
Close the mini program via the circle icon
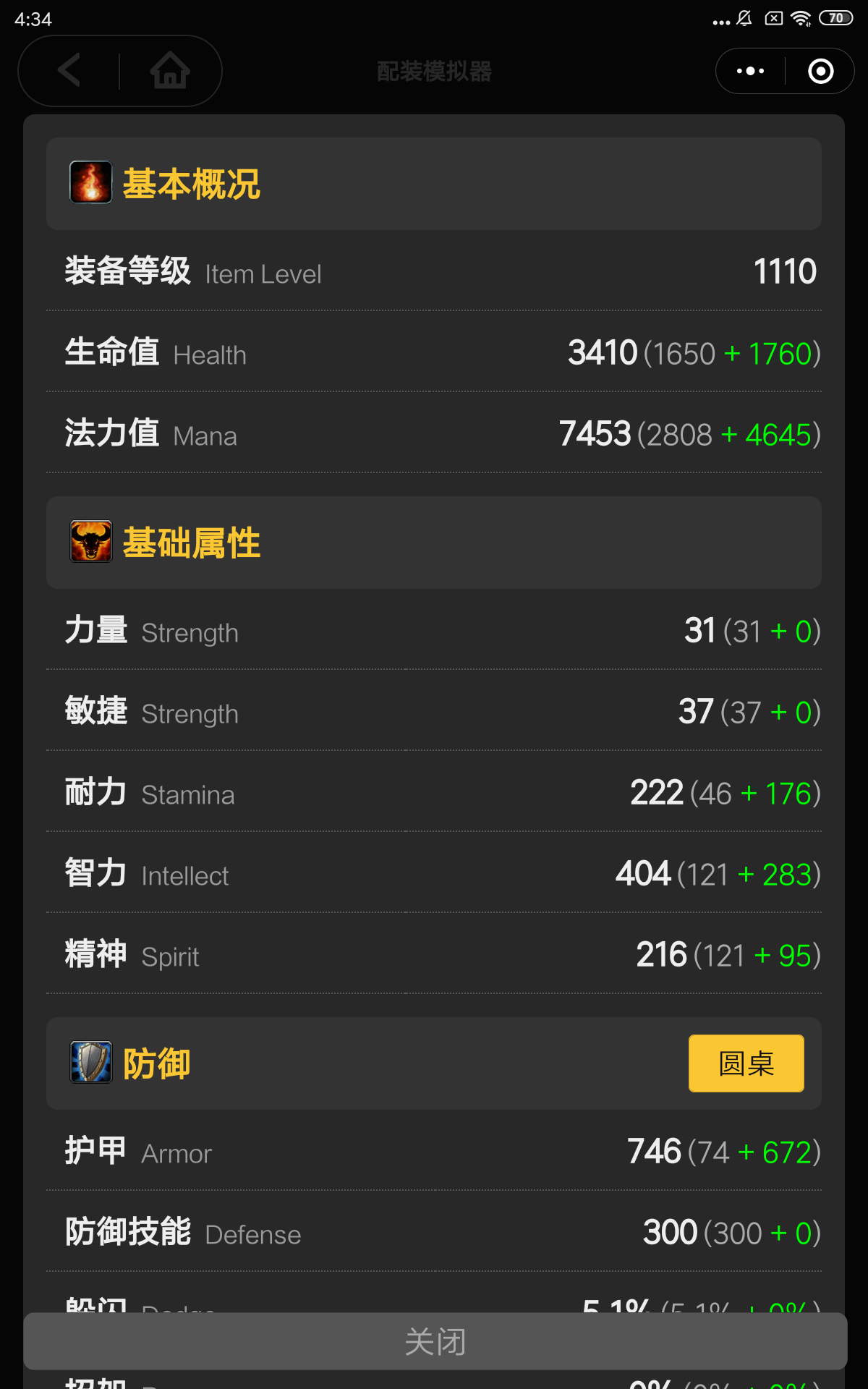coord(820,71)
